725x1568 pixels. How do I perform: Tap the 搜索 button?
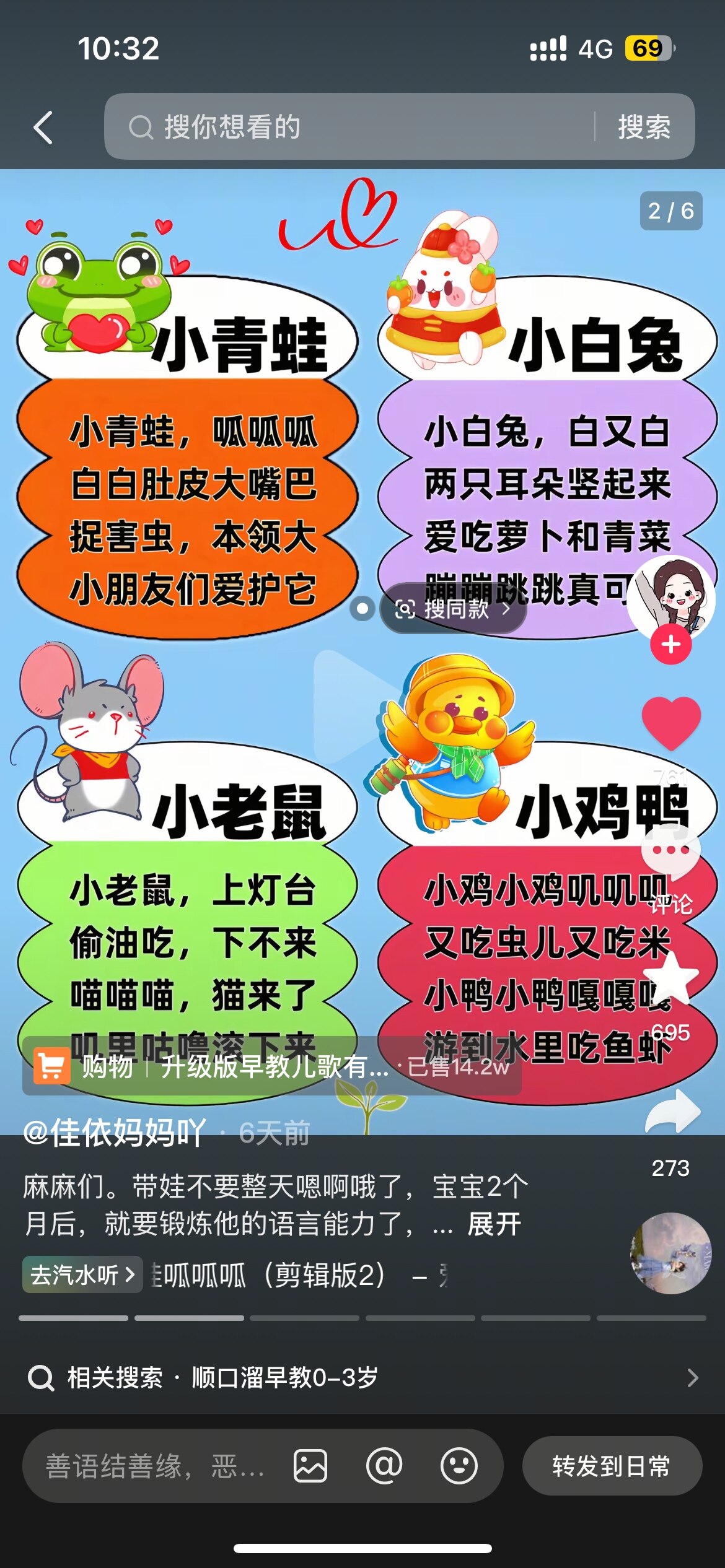(x=644, y=127)
